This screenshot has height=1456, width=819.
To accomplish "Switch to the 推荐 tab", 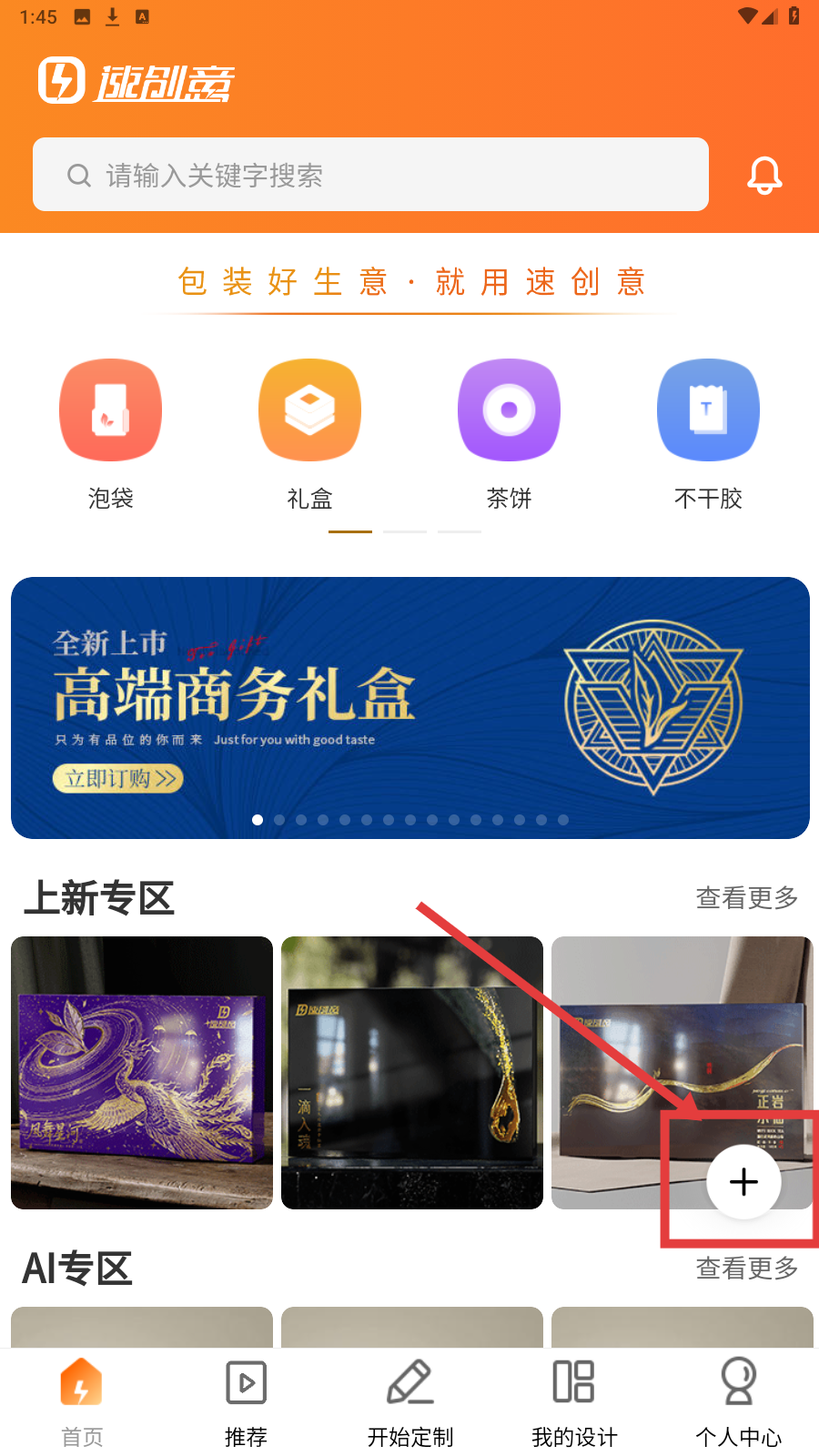I will pos(246,1401).
